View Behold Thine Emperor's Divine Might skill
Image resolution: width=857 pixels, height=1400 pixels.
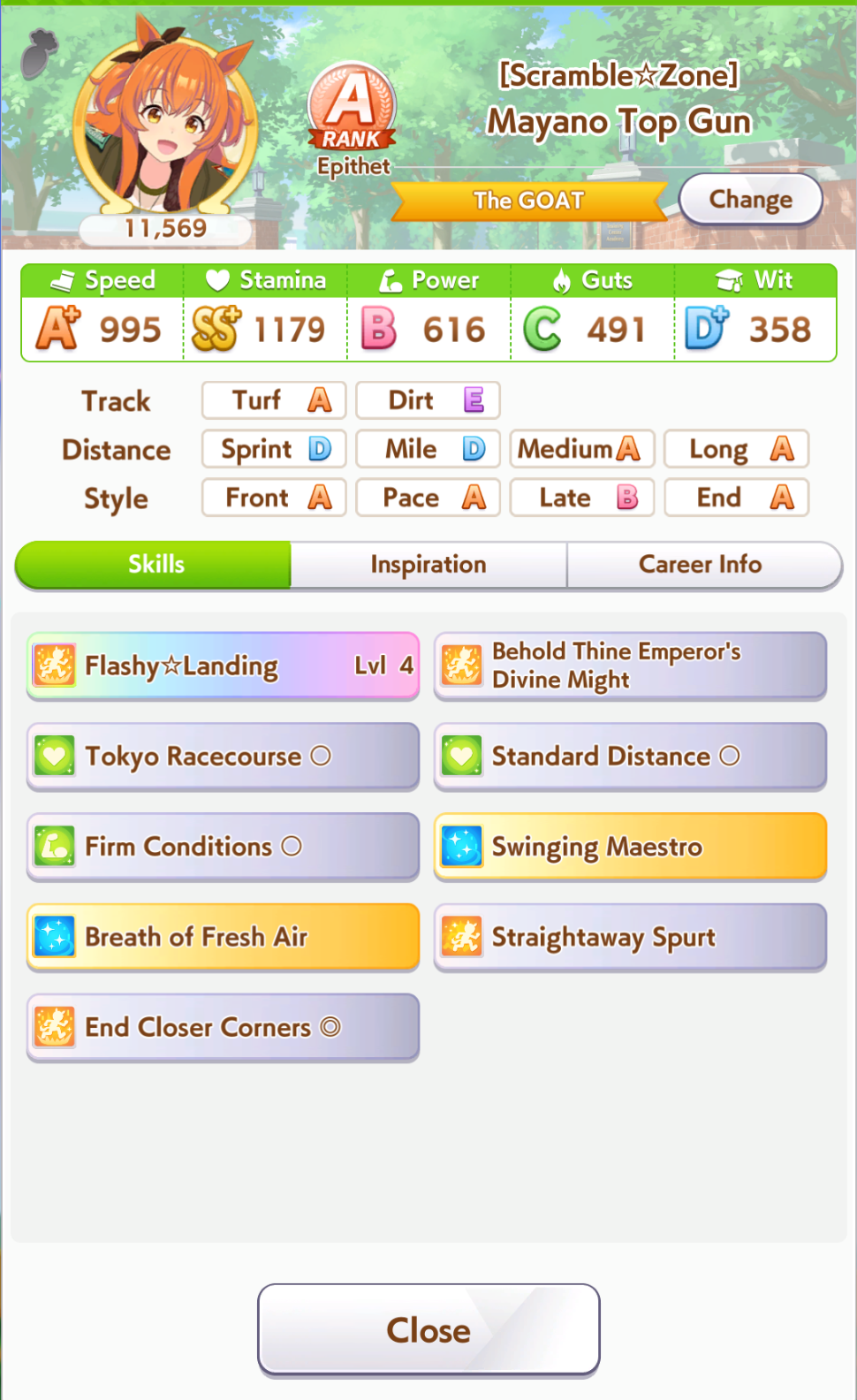tap(630, 666)
